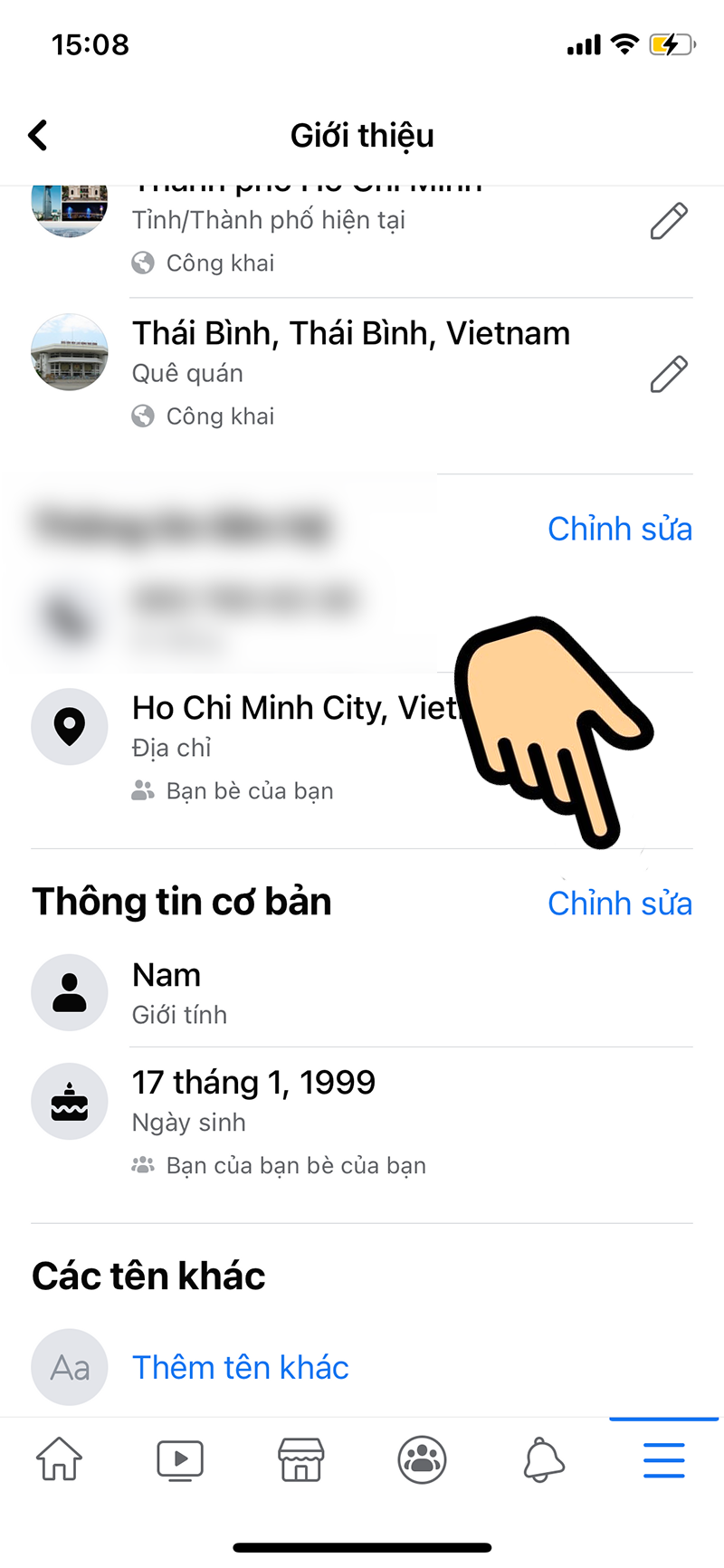Edit current city with pencil icon
This screenshot has width=724, height=1568.
[669, 221]
